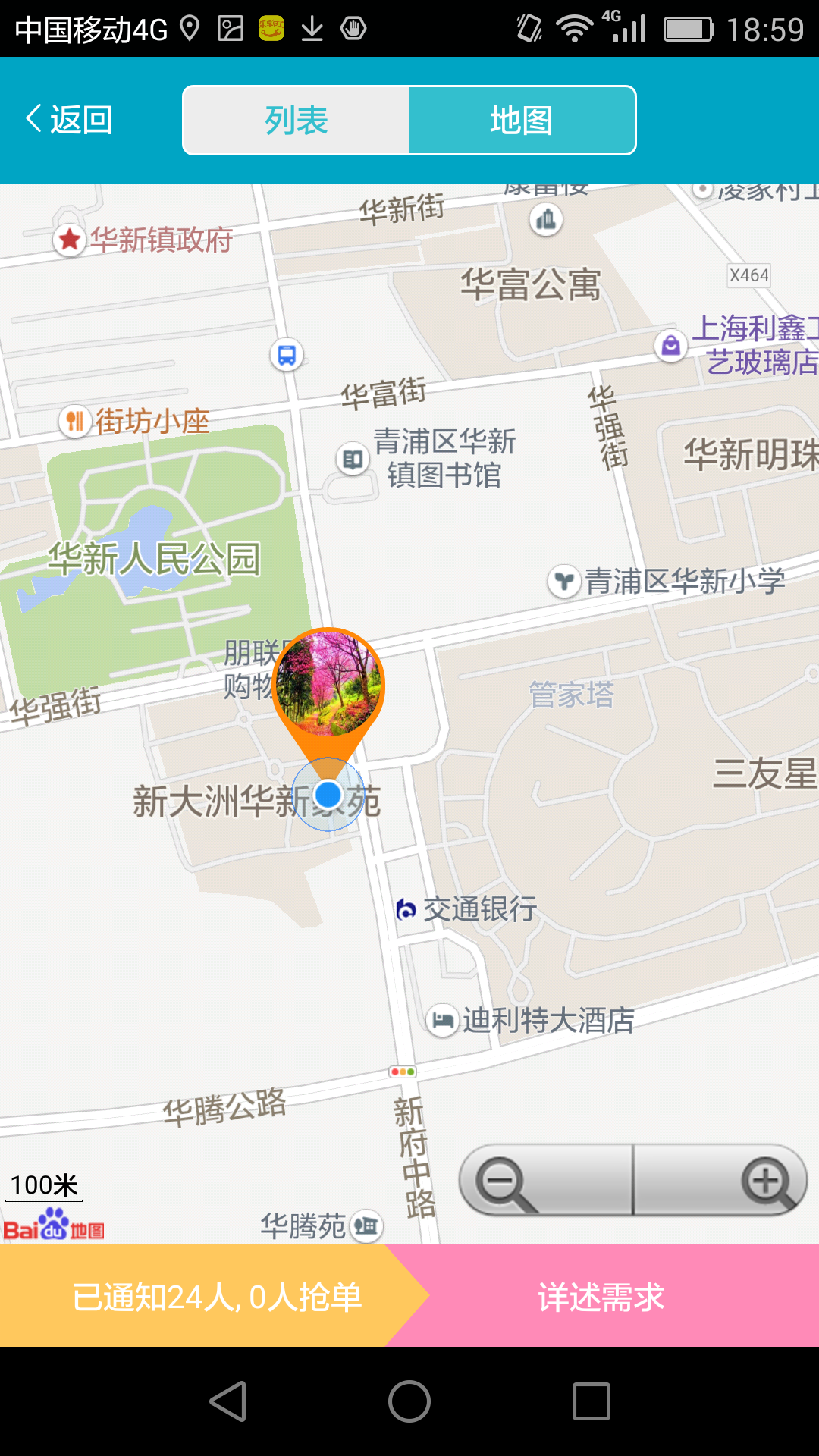The width and height of the screenshot is (819, 1456).
Task: Open recent apps from the navigation bar
Action: coord(591,1401)
